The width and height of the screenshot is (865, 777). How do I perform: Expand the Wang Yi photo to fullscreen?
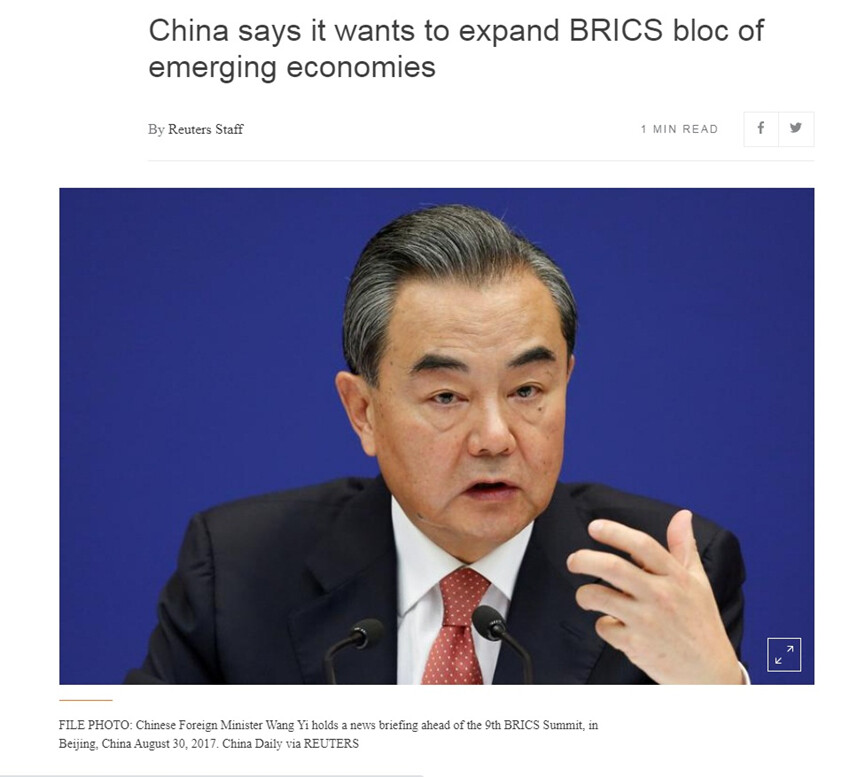click(784, 654)
